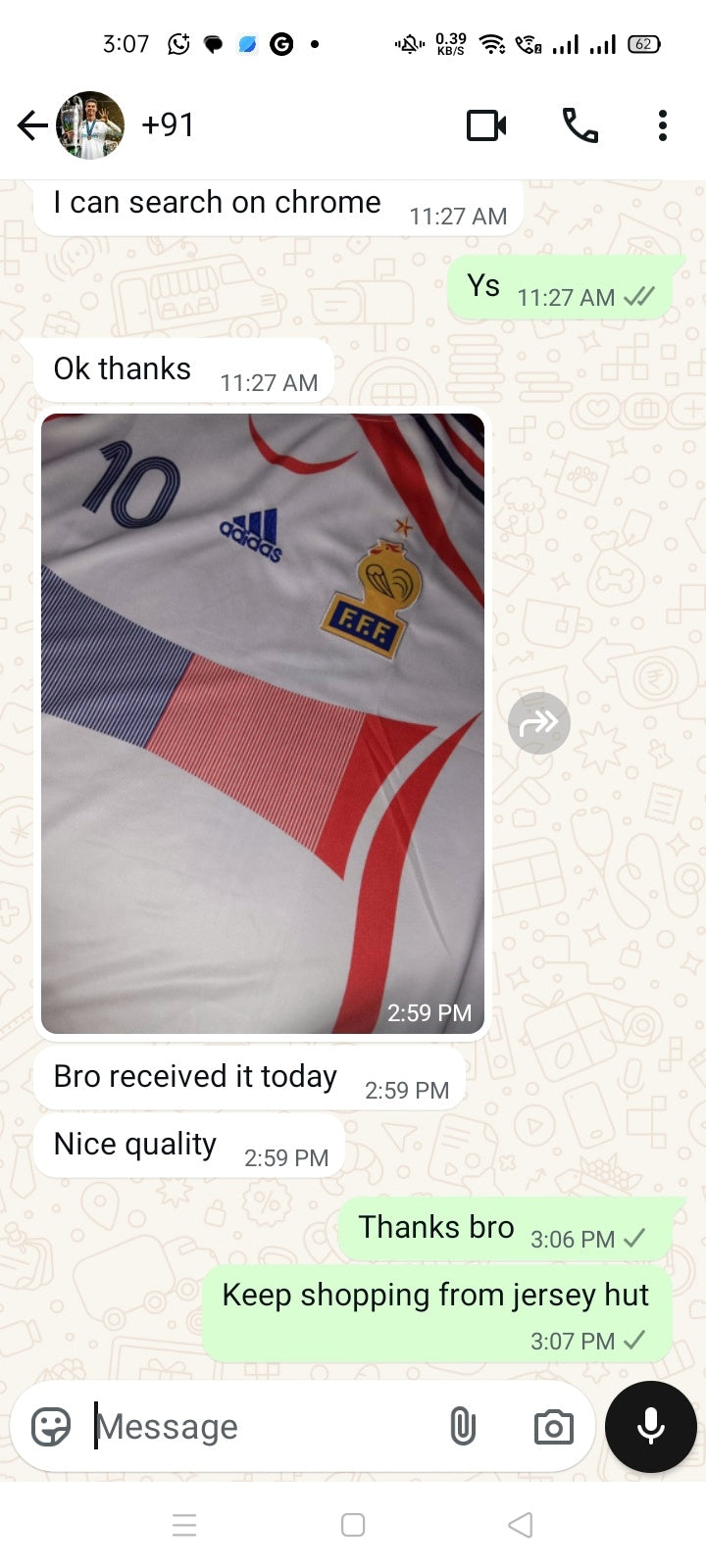This screenshot has height=1568, width=706.
Task: Start a voice call with this contact
Action: coord(580,125)
